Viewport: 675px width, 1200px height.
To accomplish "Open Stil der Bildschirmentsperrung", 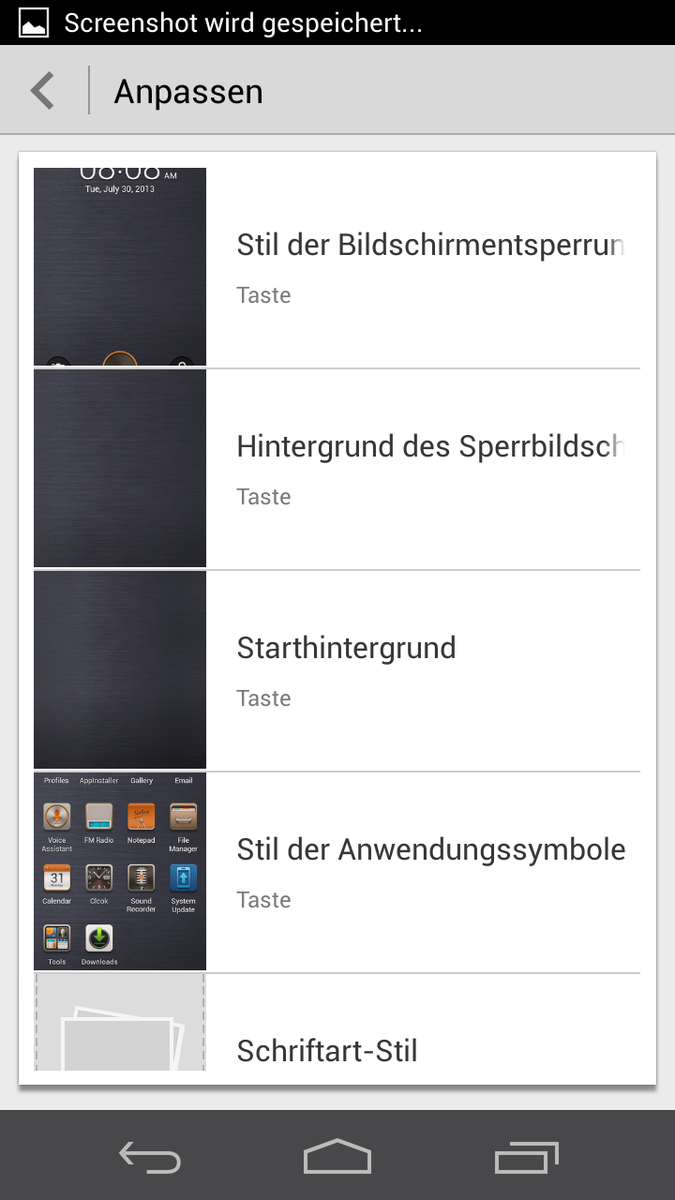I will [430, 267].
